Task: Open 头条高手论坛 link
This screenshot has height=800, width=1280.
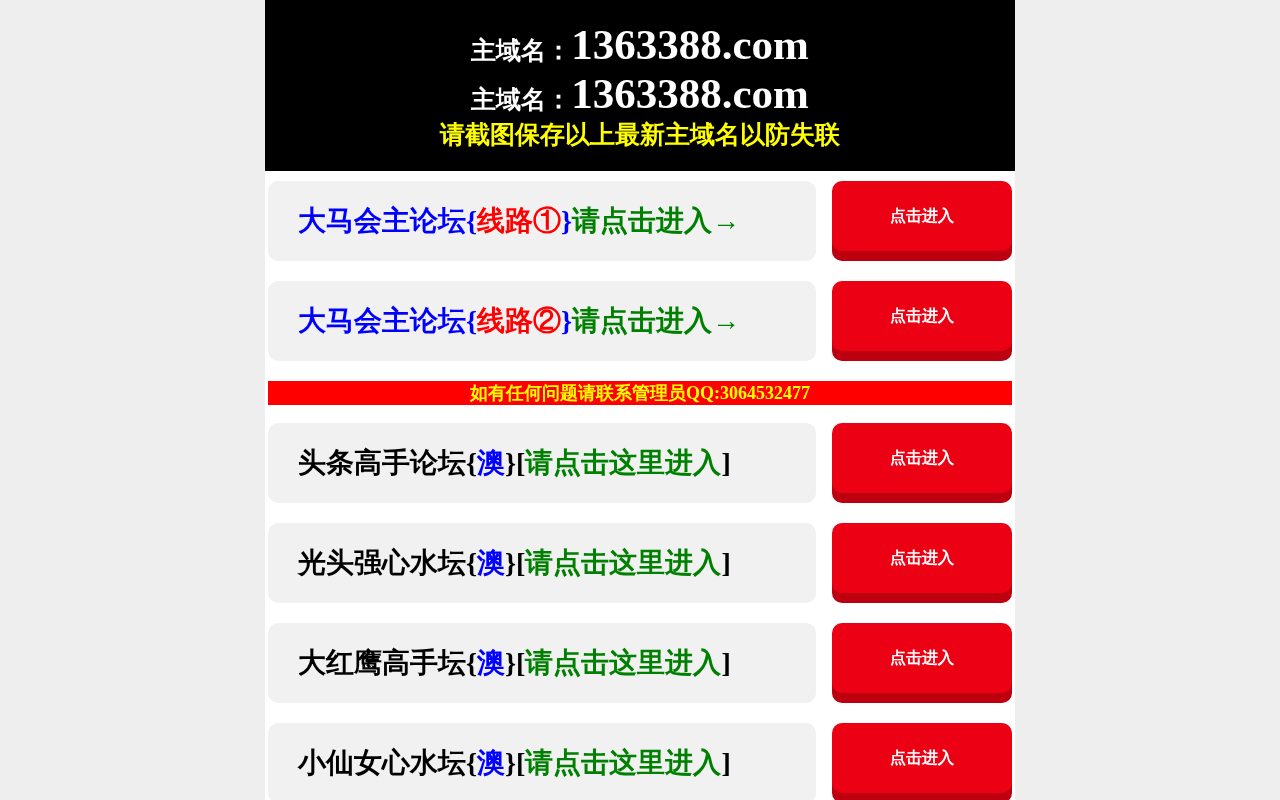Action: pos(514,463)
